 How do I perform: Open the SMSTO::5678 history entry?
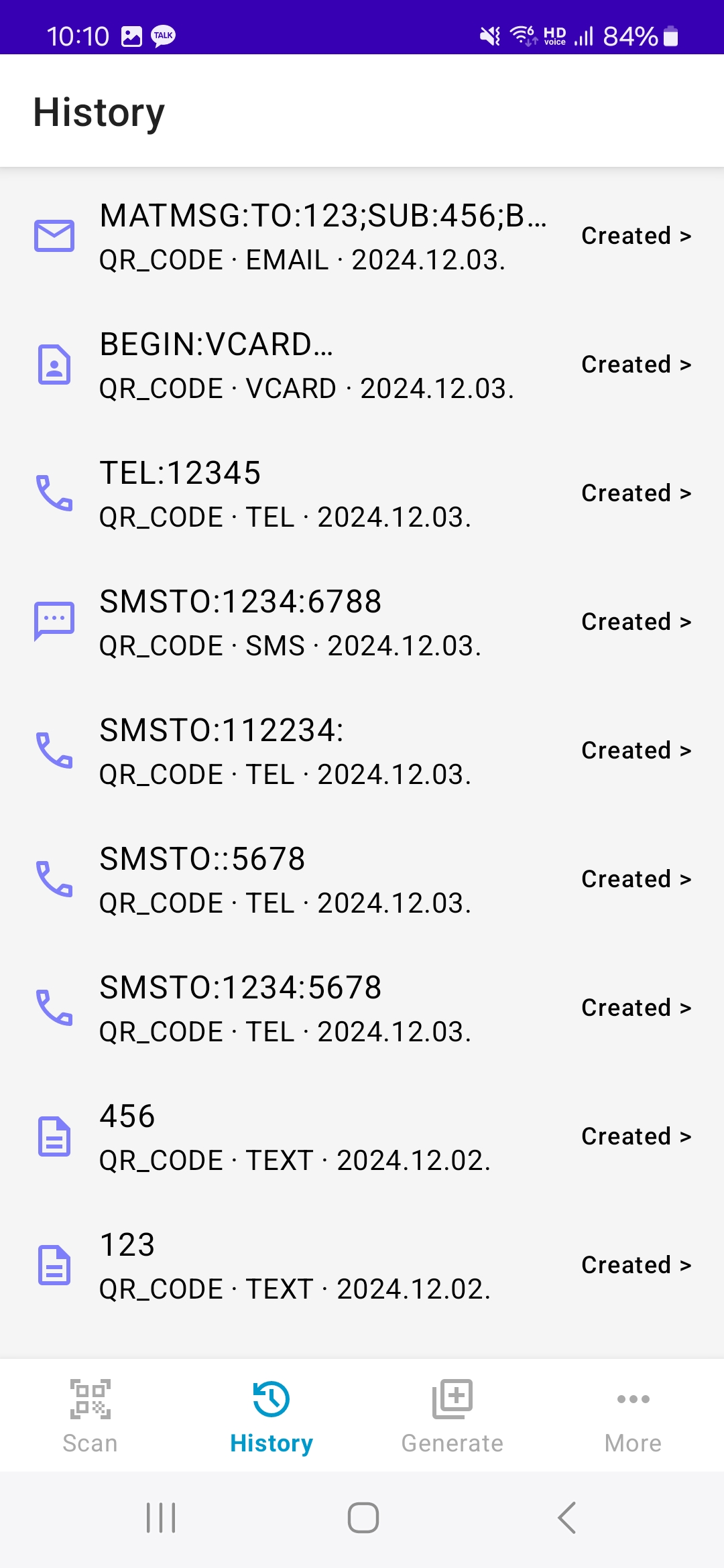pos(362,880)
